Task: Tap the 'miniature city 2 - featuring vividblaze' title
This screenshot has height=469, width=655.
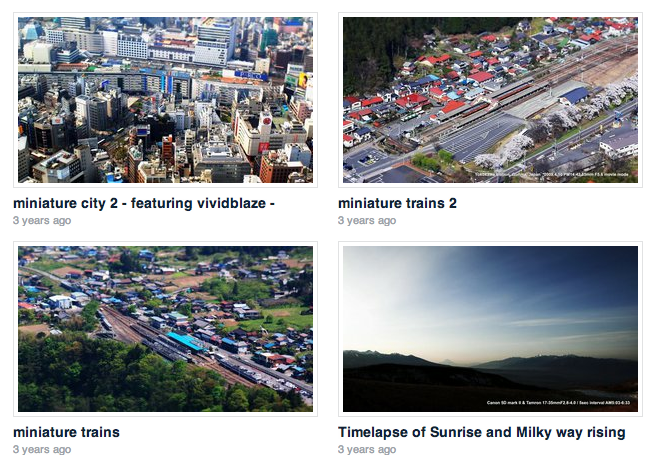Action: click(x=144, y=203)
